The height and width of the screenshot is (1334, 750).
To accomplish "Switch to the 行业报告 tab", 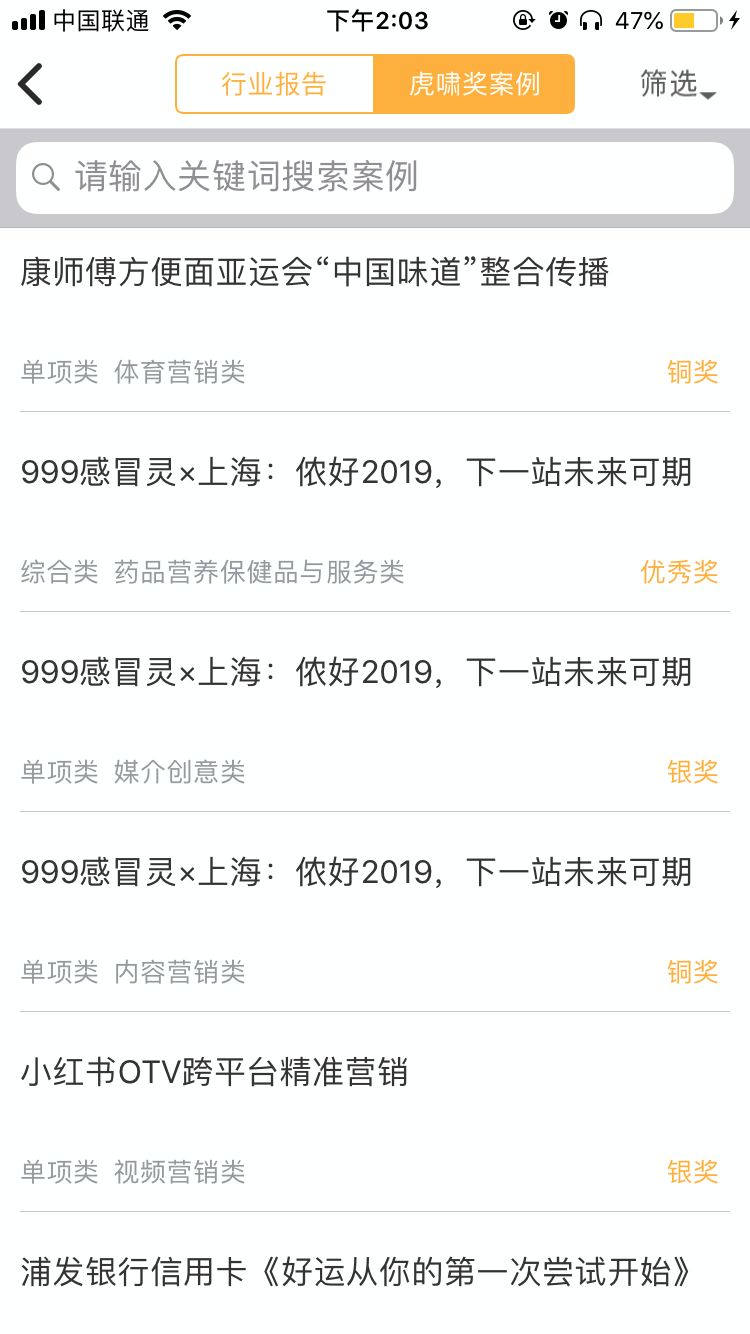I will click(x=275, y=84).
